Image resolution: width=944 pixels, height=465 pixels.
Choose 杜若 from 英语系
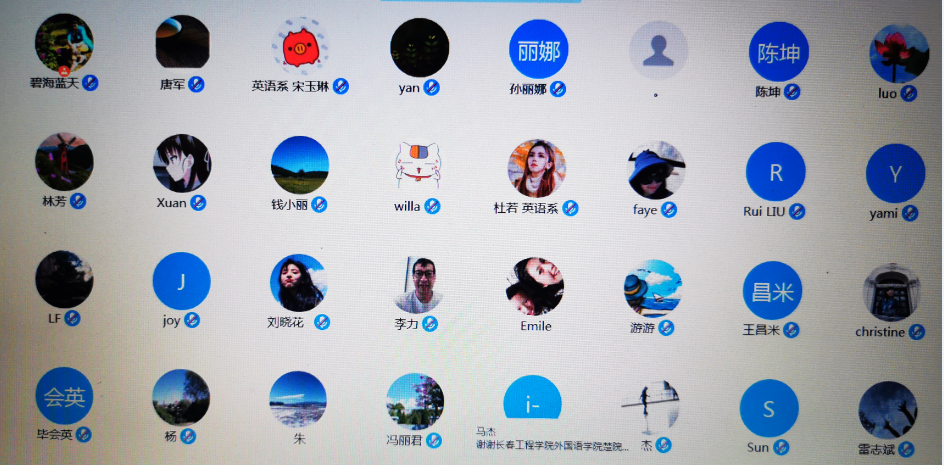[x=537, y=168]
